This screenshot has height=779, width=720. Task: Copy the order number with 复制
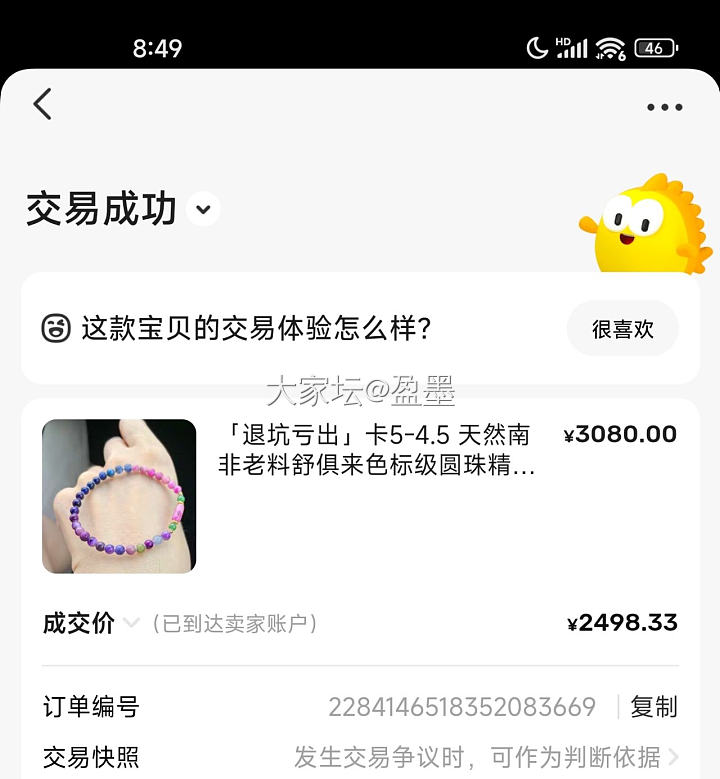[654, 707]
